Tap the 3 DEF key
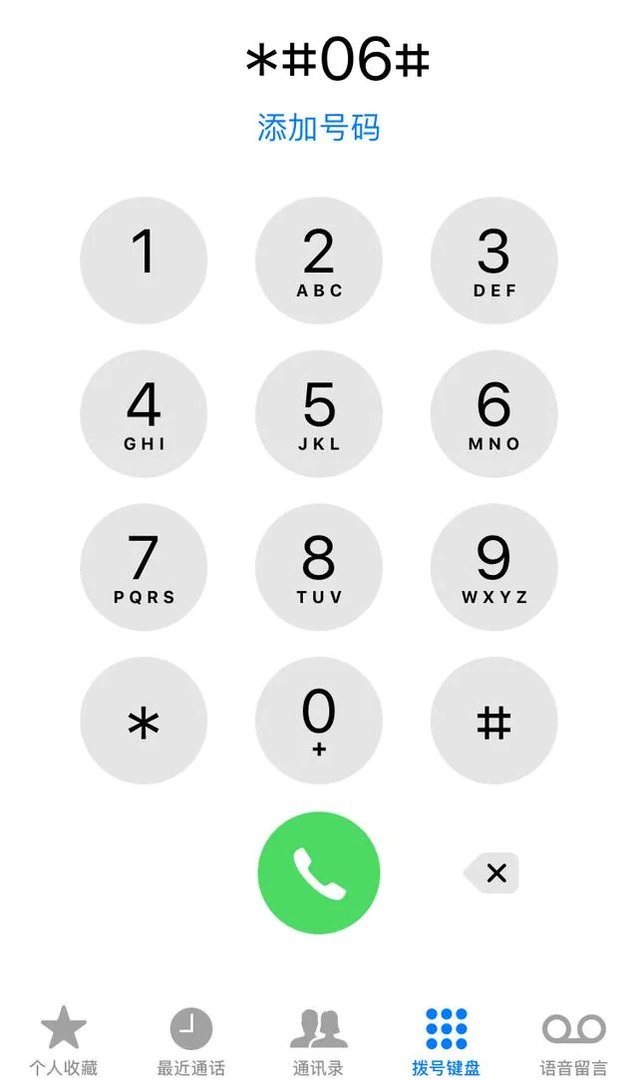Screen dimensions: 638x1080 (x=494, y=260)
